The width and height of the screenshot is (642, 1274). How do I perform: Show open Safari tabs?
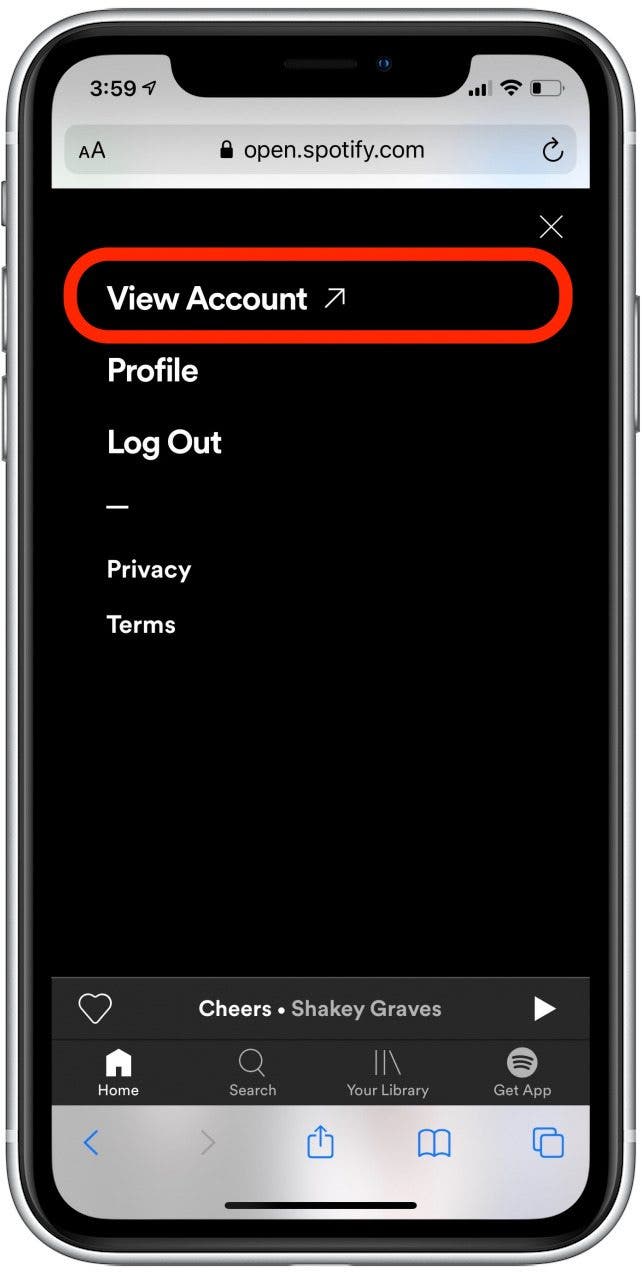(x=548, y=1142)
